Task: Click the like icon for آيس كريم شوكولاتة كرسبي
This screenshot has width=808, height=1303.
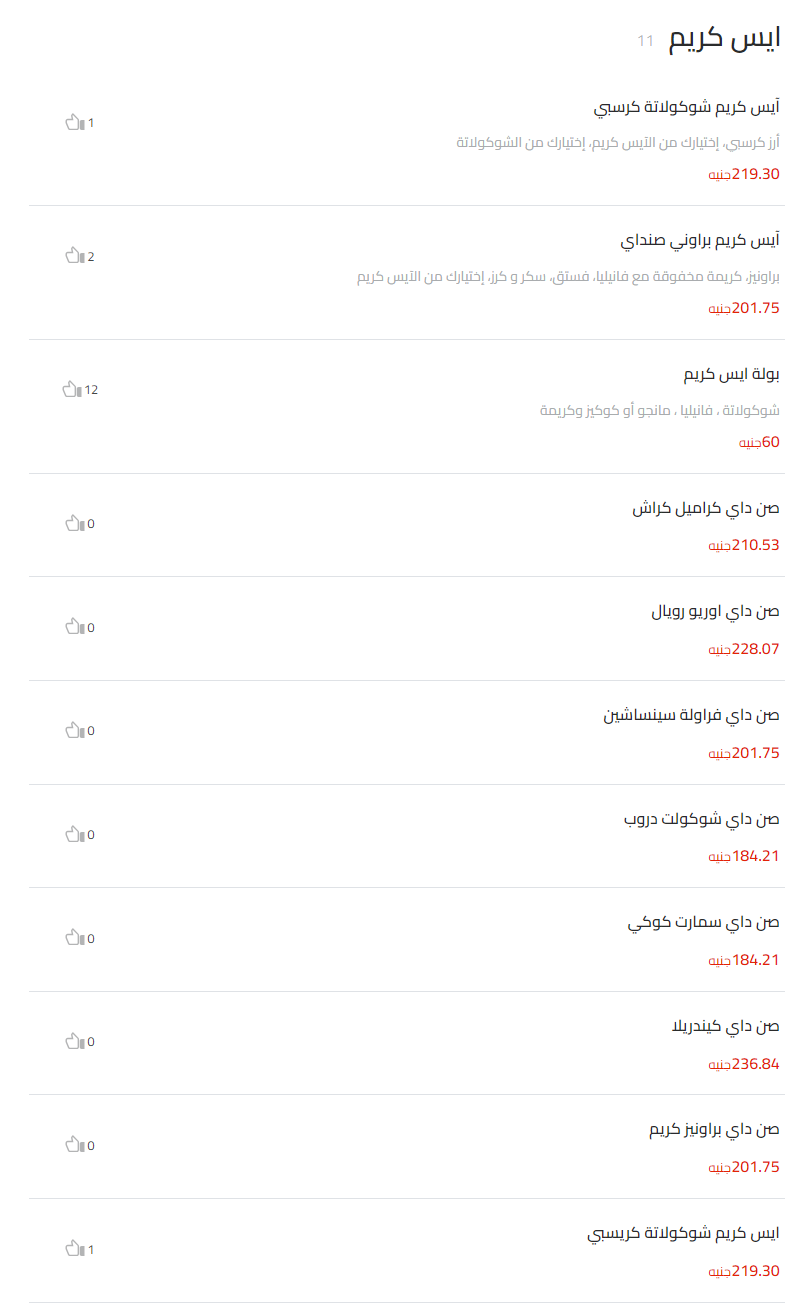Action: coord(73,122)
